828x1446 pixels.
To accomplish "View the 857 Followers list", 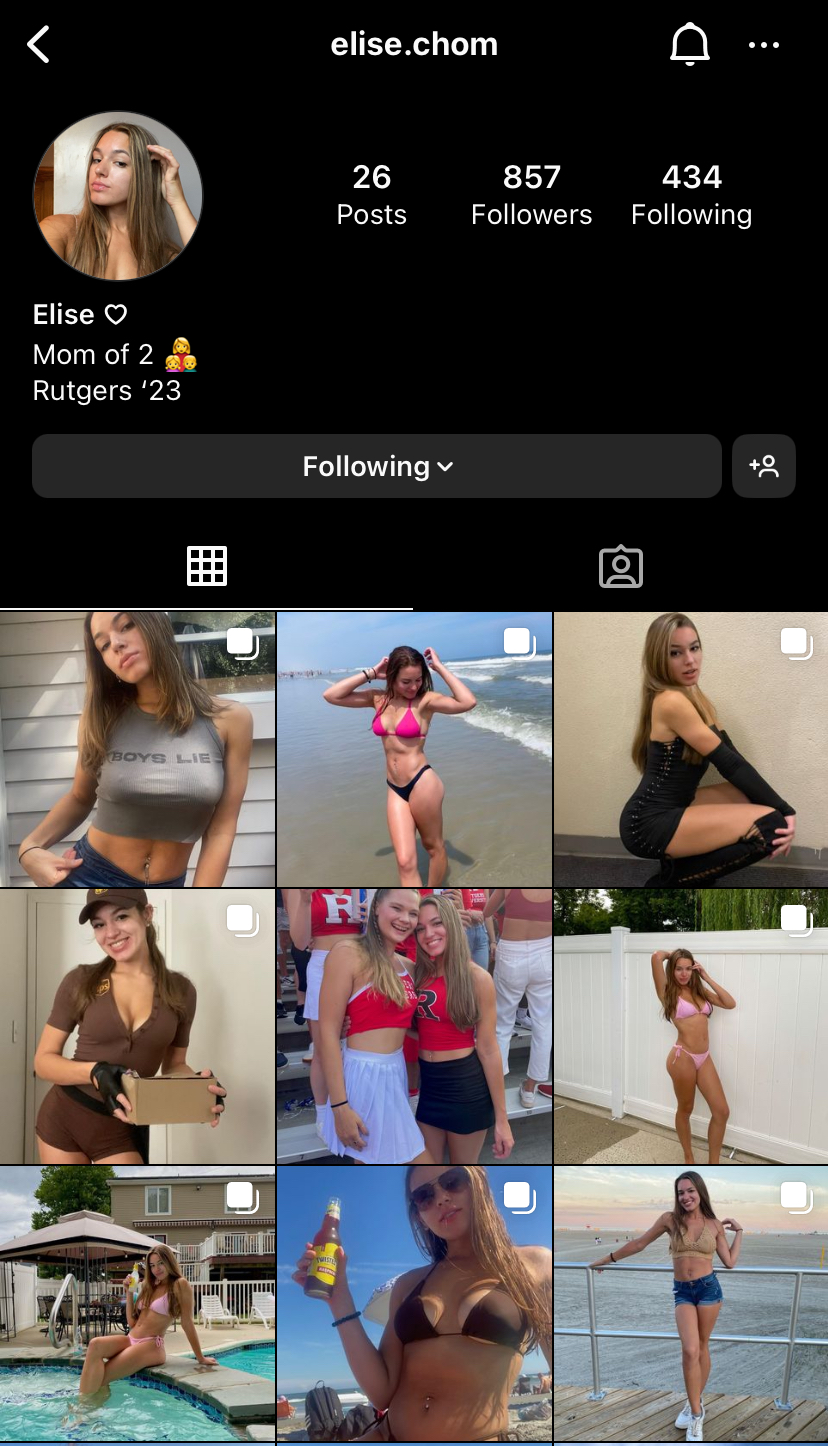I will 531,195.
